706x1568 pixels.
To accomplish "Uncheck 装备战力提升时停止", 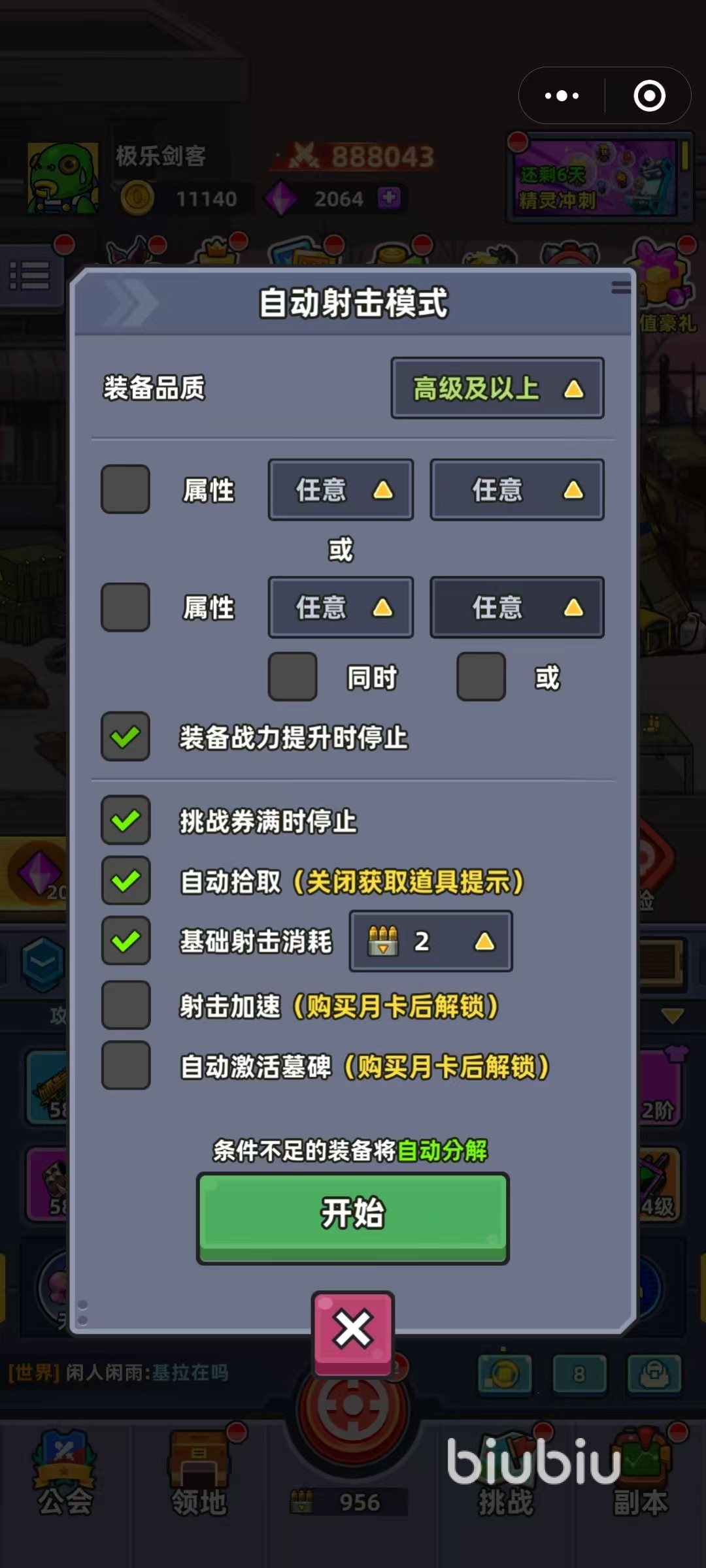I will tap(126, 736).
